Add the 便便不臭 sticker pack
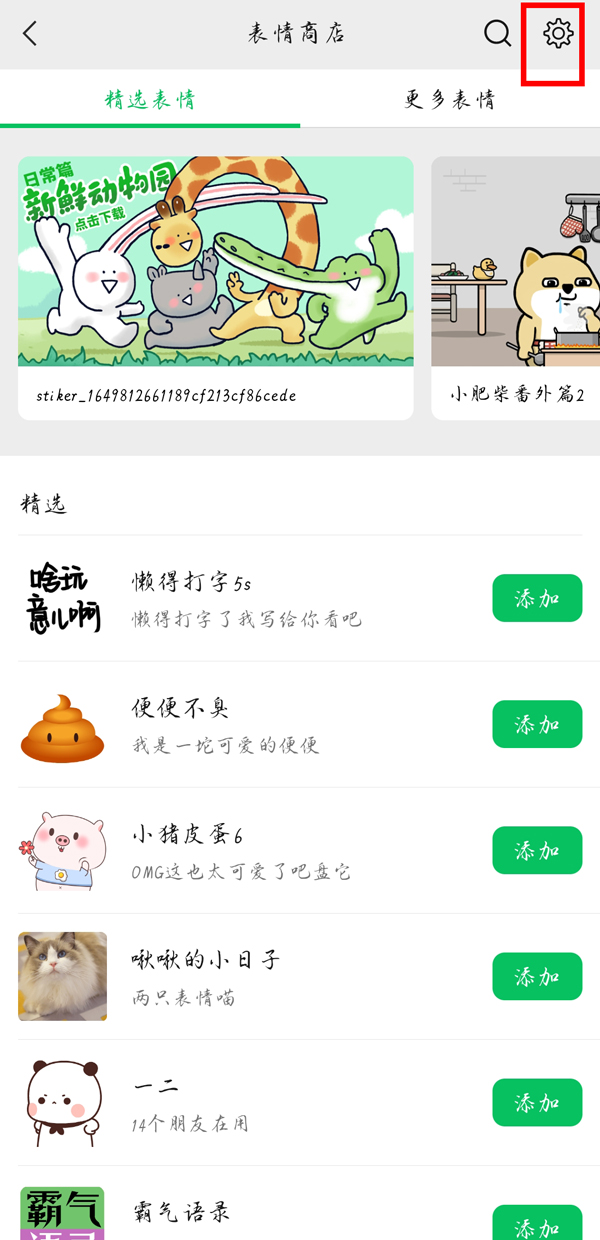The width and height of the screenshot is (600, 1240). coord(537,724)
